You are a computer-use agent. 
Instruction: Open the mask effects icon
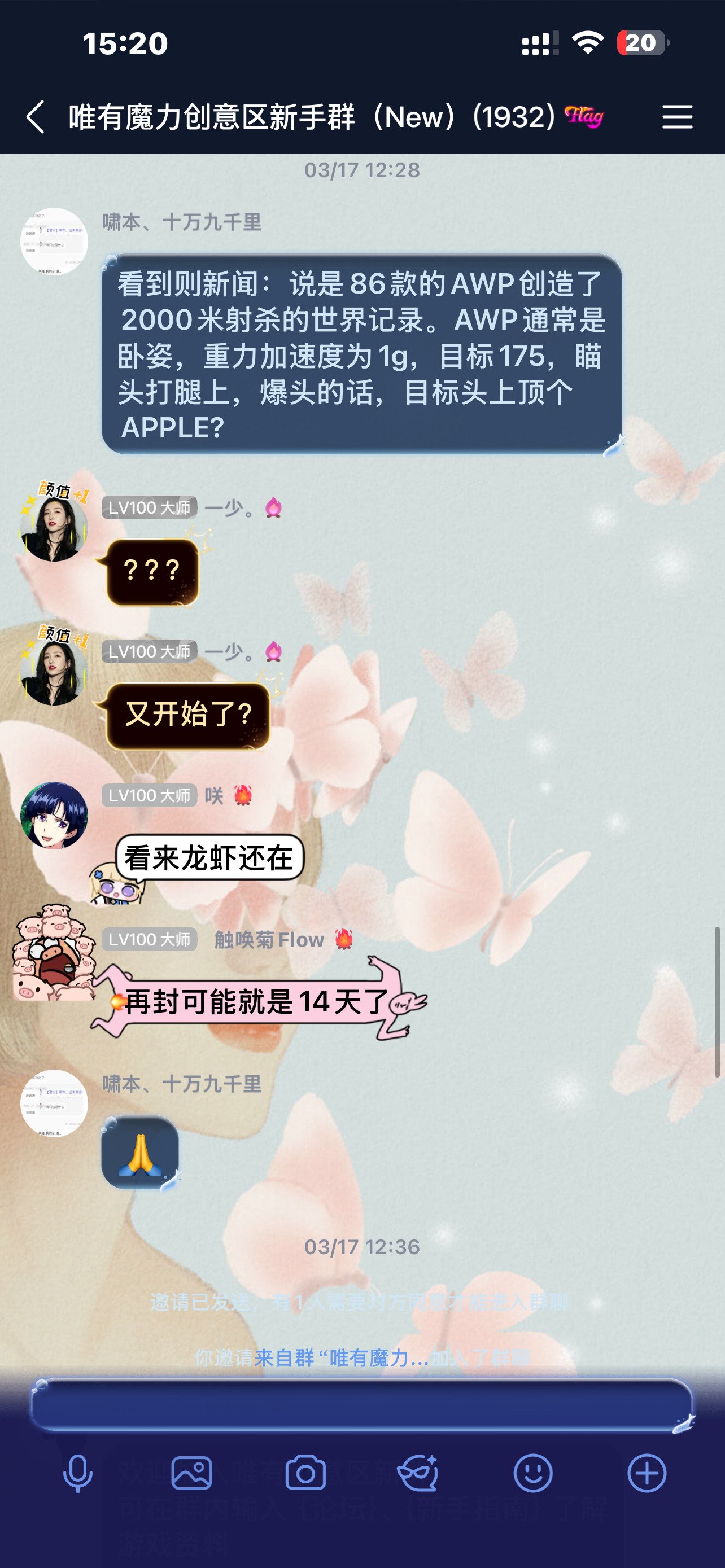tap(419, 1474)
